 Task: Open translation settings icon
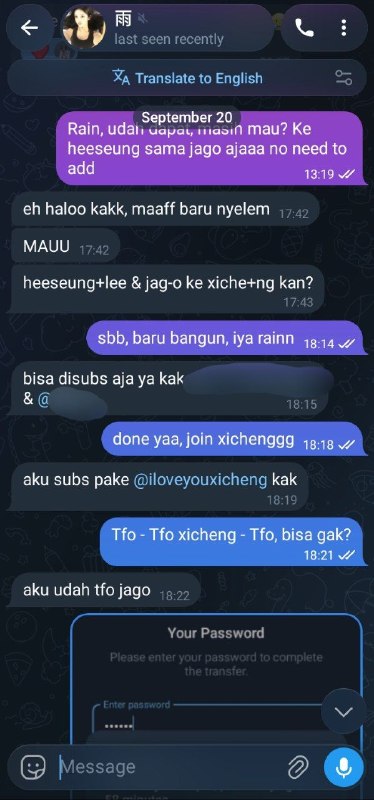(343, 78)
